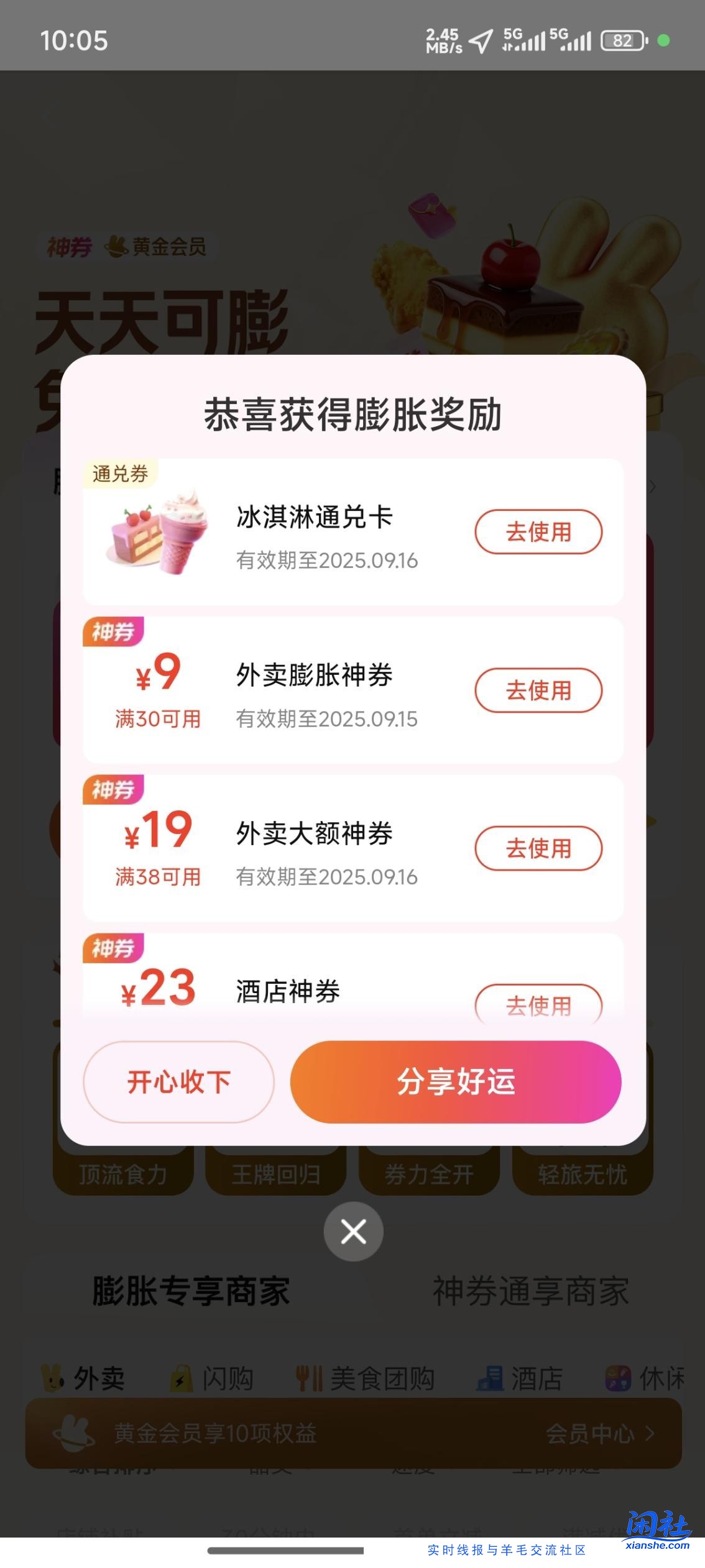Tap 去使用 for 冰淇淋通兑卡

[x=538, y=532]
